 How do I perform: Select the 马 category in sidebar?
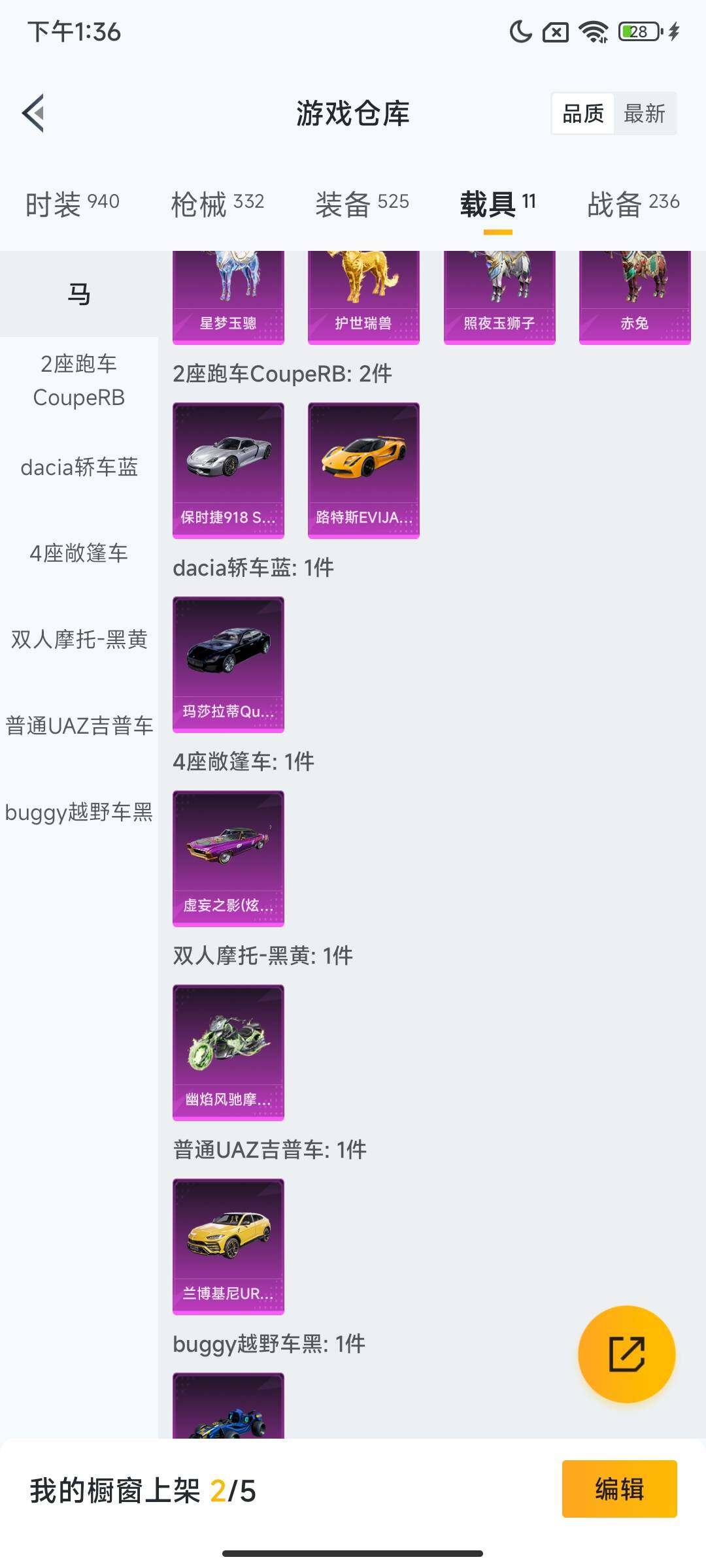78,294
